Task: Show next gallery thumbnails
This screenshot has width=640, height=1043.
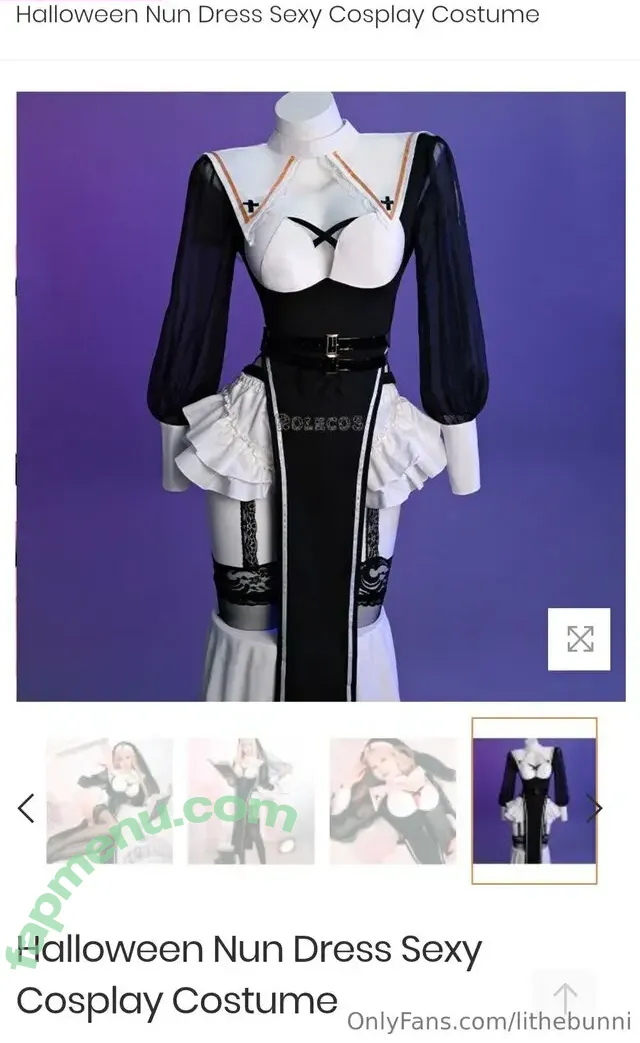Action: click(594, 808)
